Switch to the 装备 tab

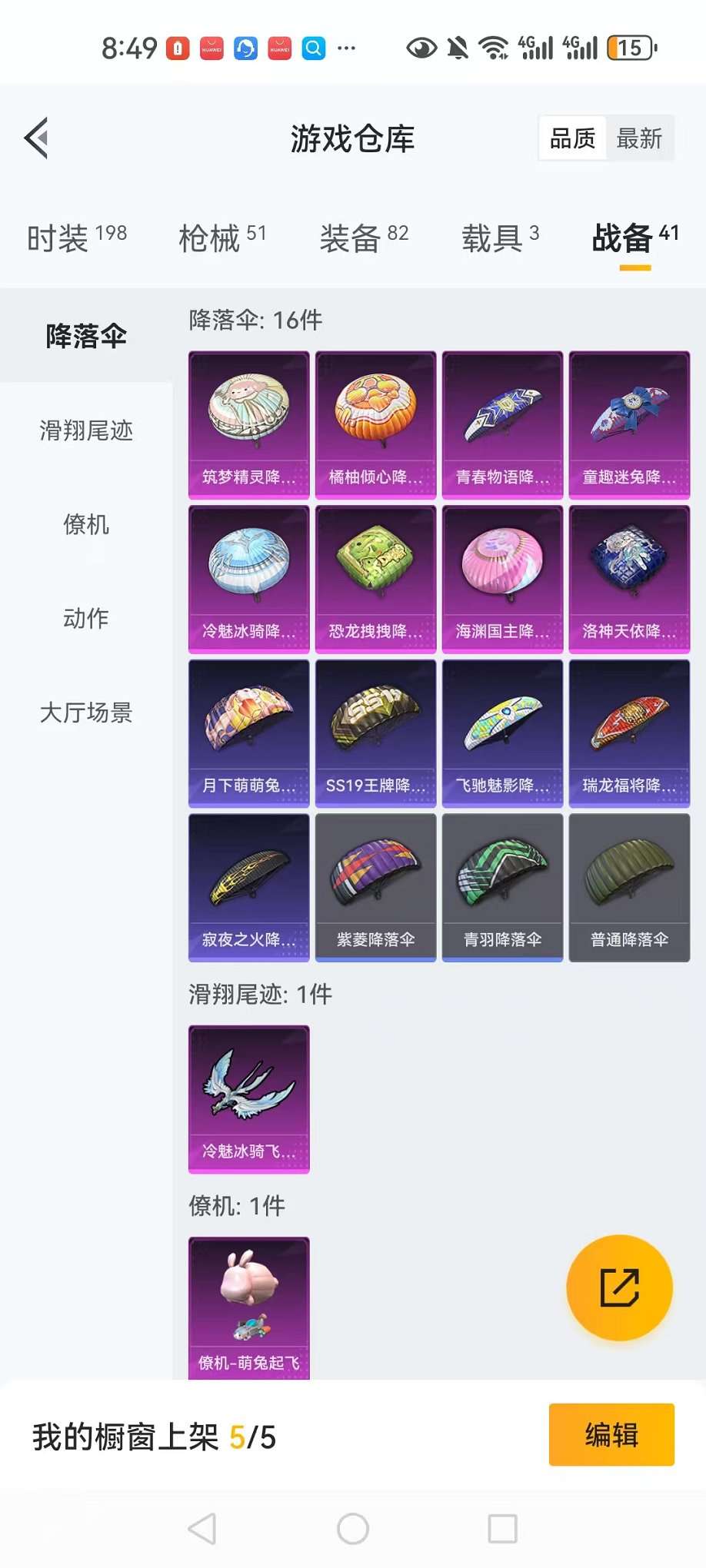[364, 238]
